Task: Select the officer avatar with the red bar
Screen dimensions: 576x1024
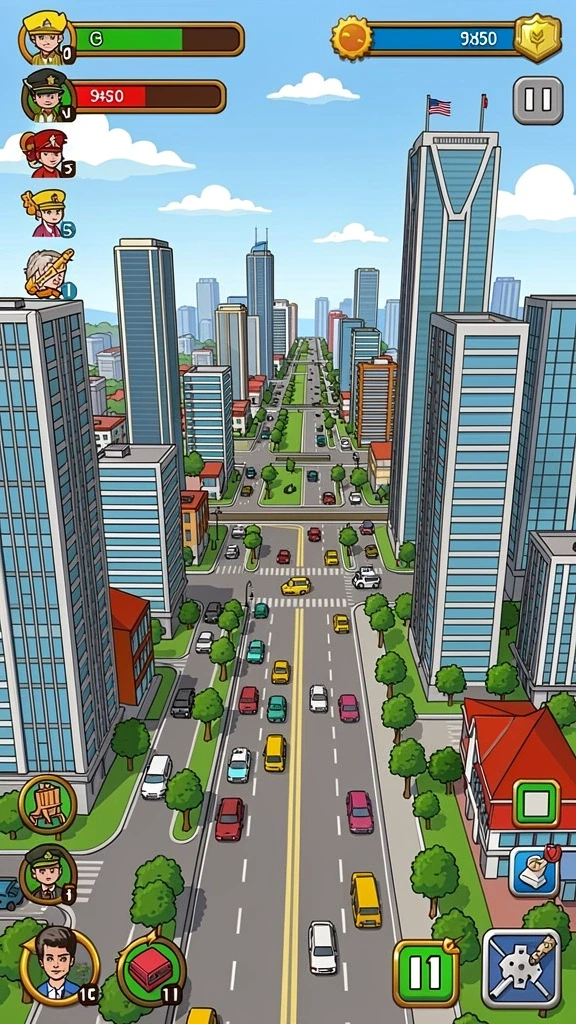Action: (47, 95)
